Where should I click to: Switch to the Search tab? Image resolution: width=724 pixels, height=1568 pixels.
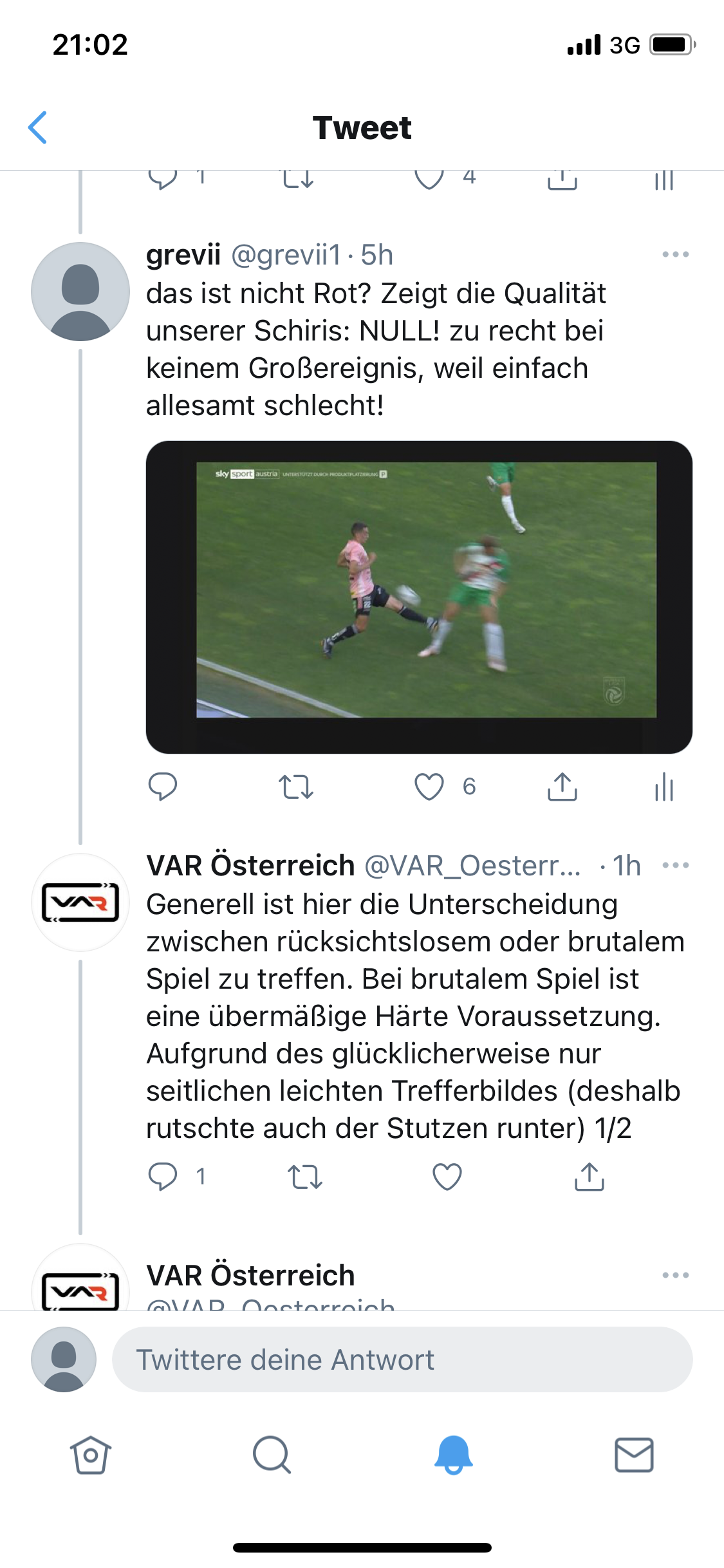click(272, 1455)
